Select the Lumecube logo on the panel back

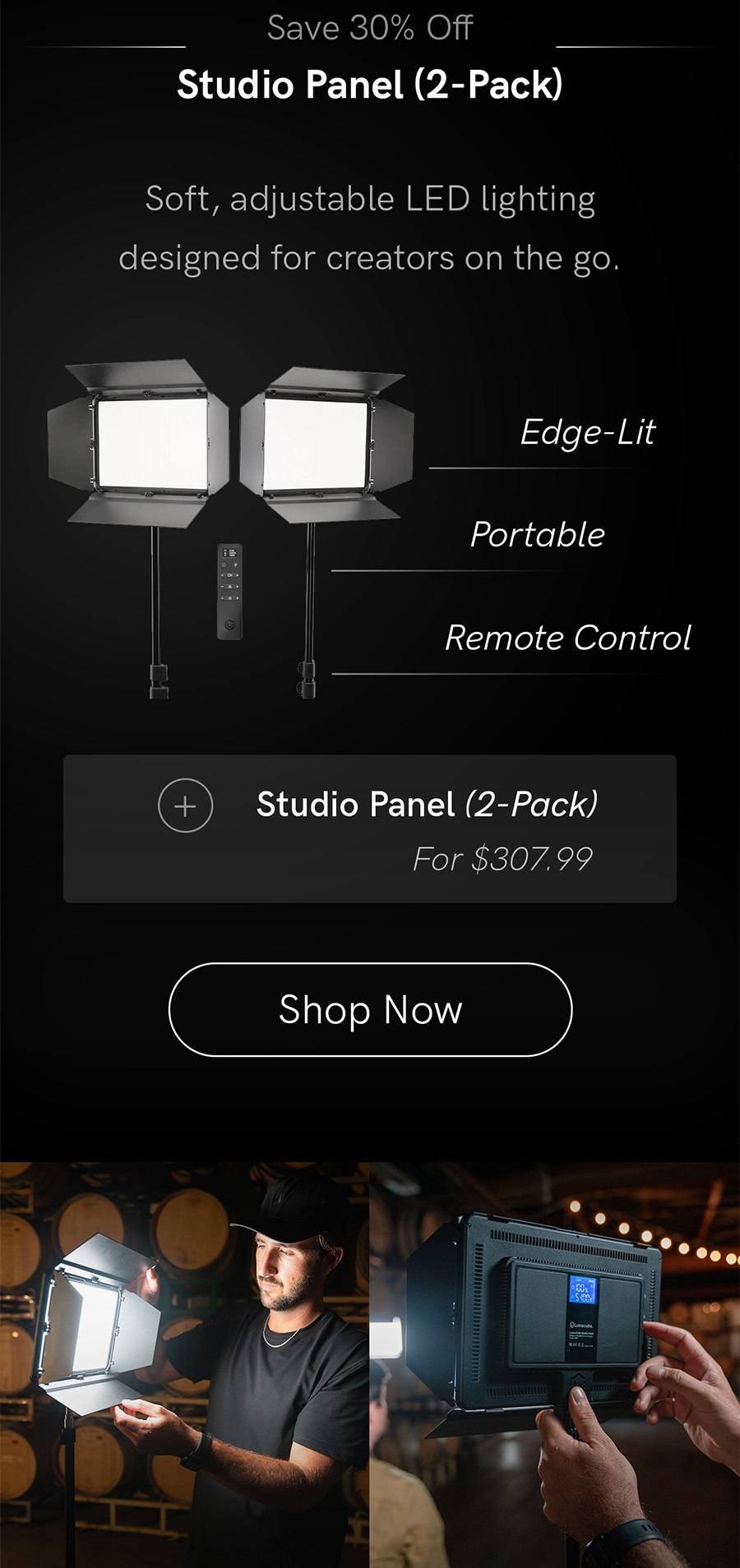click(581, 1324)
